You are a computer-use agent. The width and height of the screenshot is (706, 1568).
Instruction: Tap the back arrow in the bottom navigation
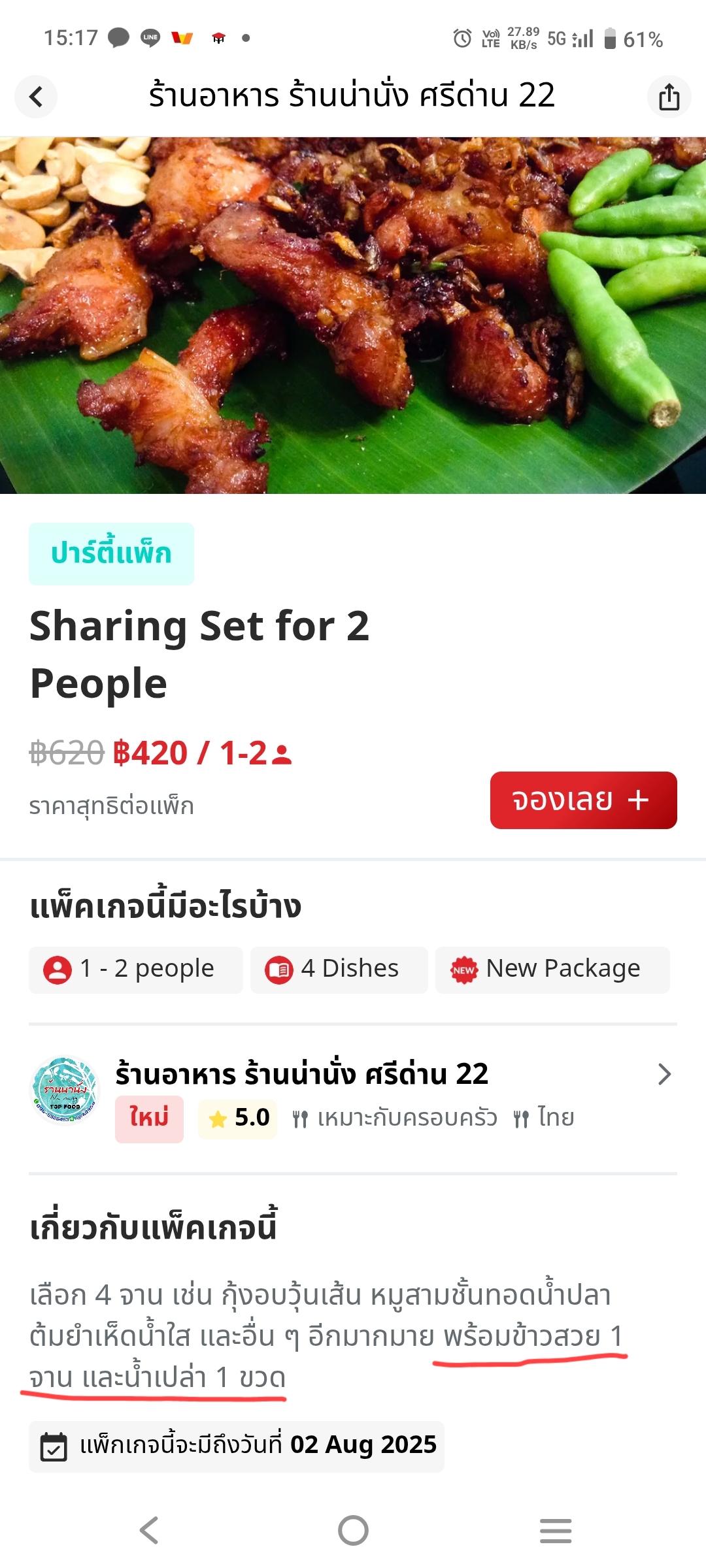pyautogui.click(x=150, y=1529)
